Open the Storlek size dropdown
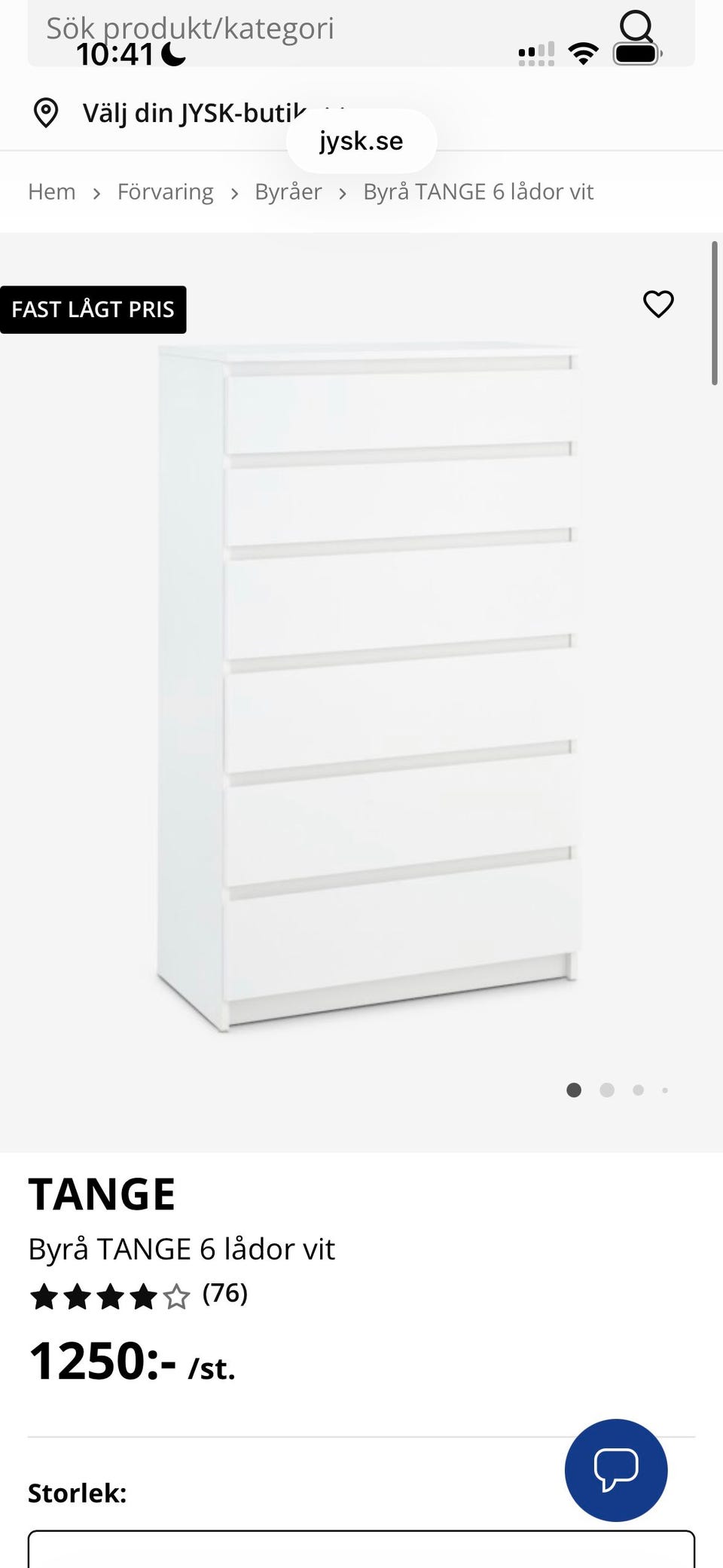 click(x=361, y=1548)
